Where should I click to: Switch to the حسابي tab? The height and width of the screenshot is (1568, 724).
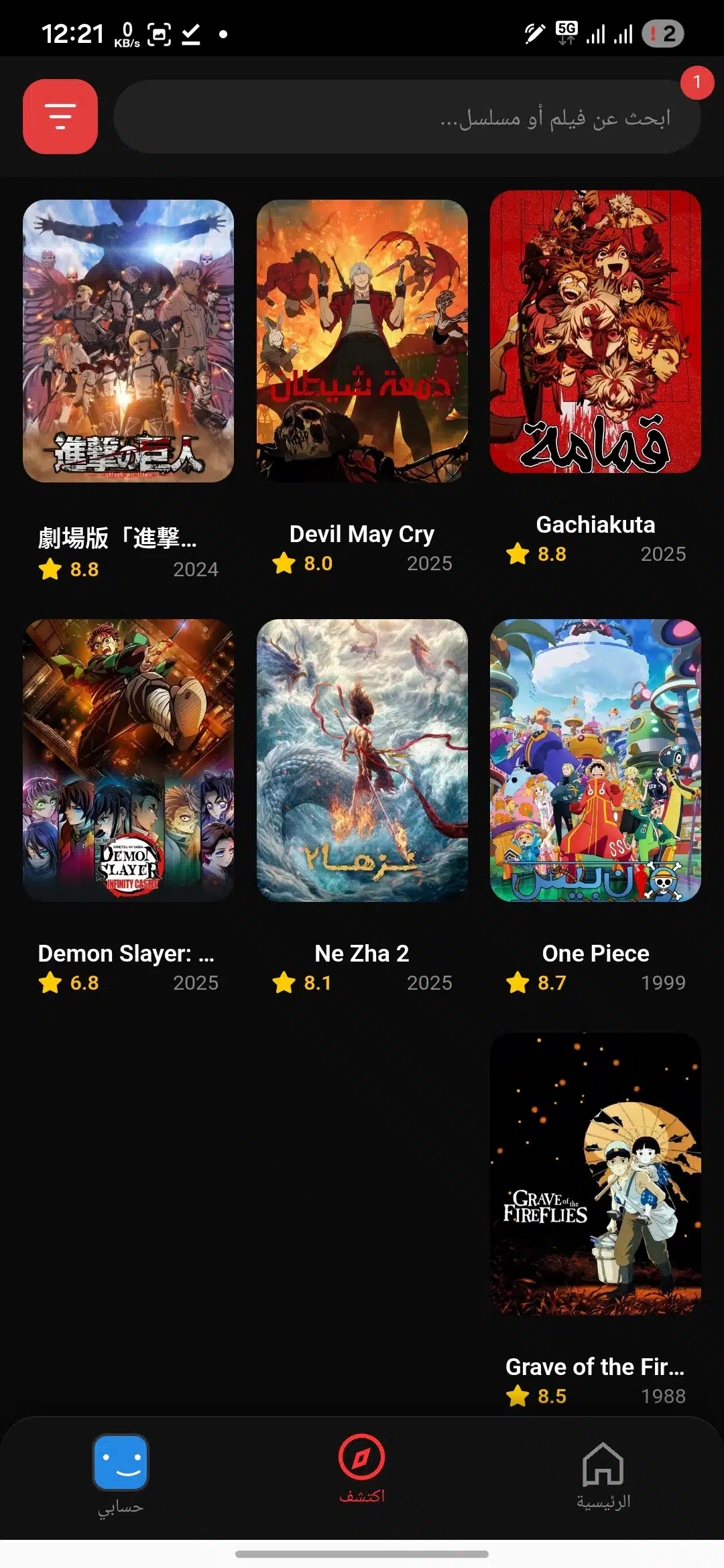click(119, 1474)
